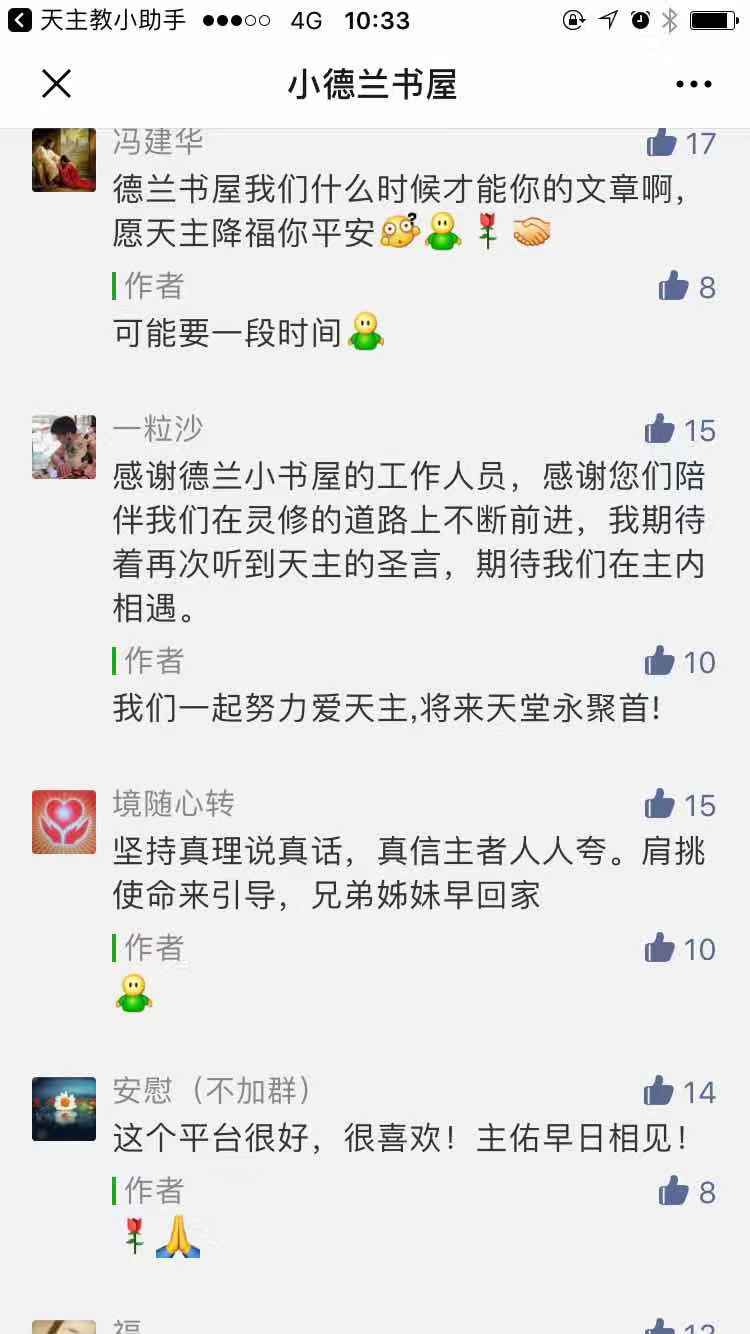The image size is (750, 1334).
Task: Open the three-dot overflow menu
Action: click(693, 84)
